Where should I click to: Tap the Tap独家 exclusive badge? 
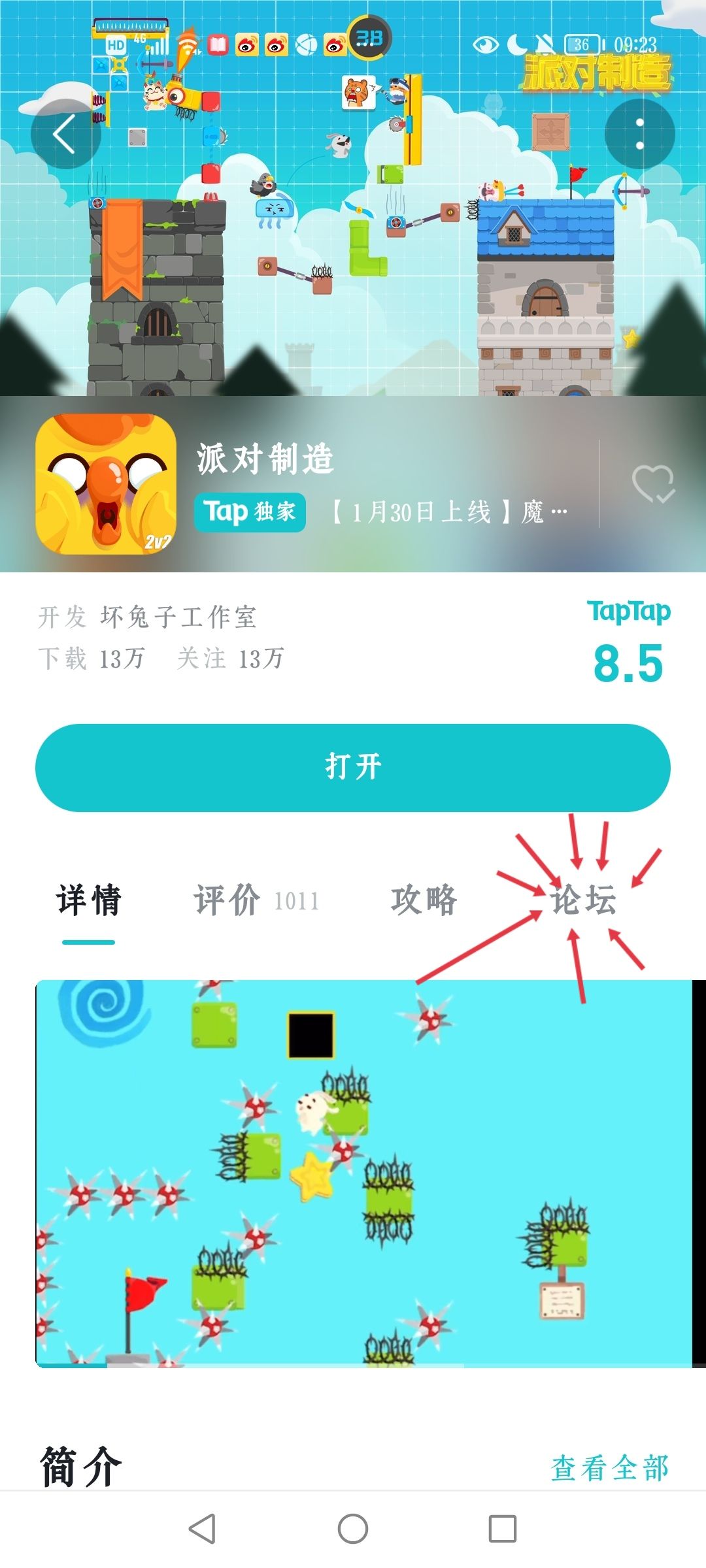(250, 514)
